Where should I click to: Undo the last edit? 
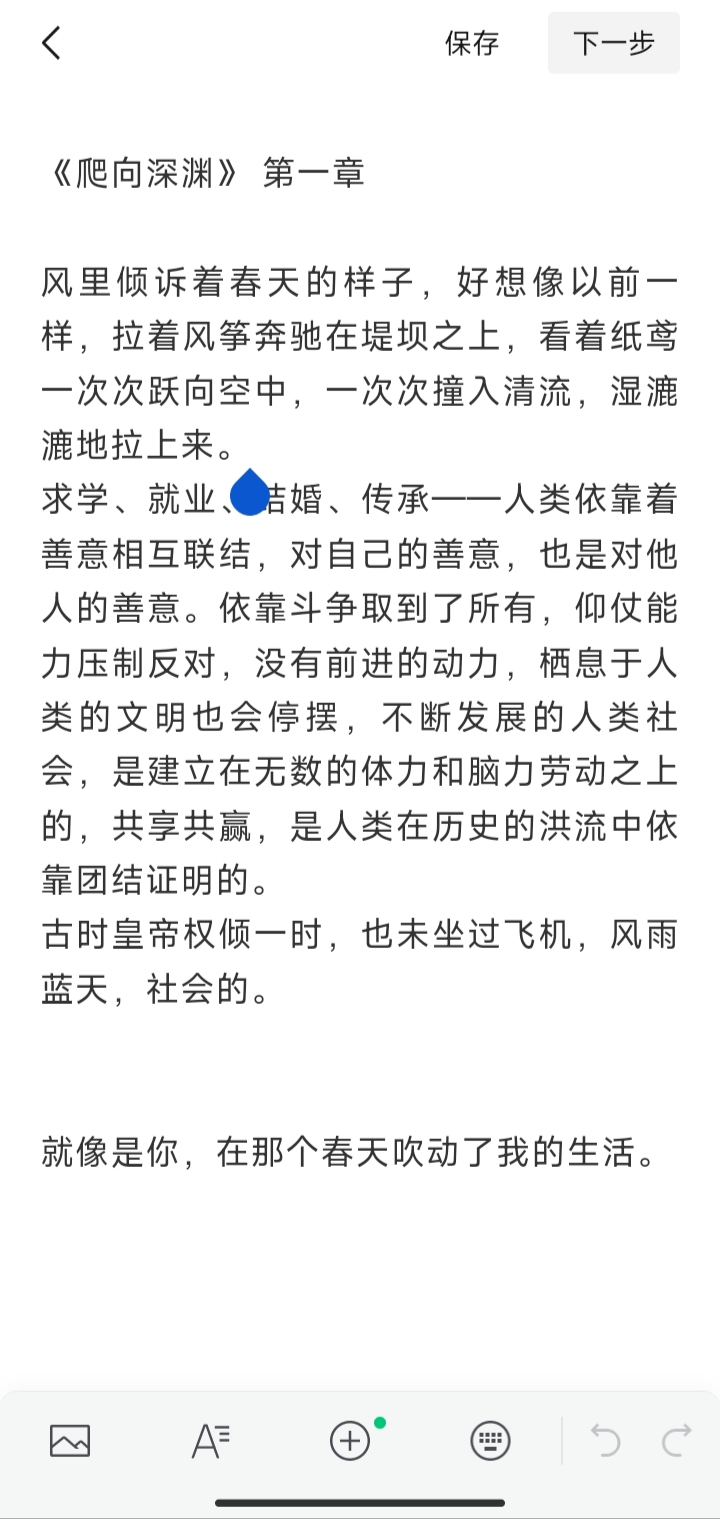click(605, 1440)
